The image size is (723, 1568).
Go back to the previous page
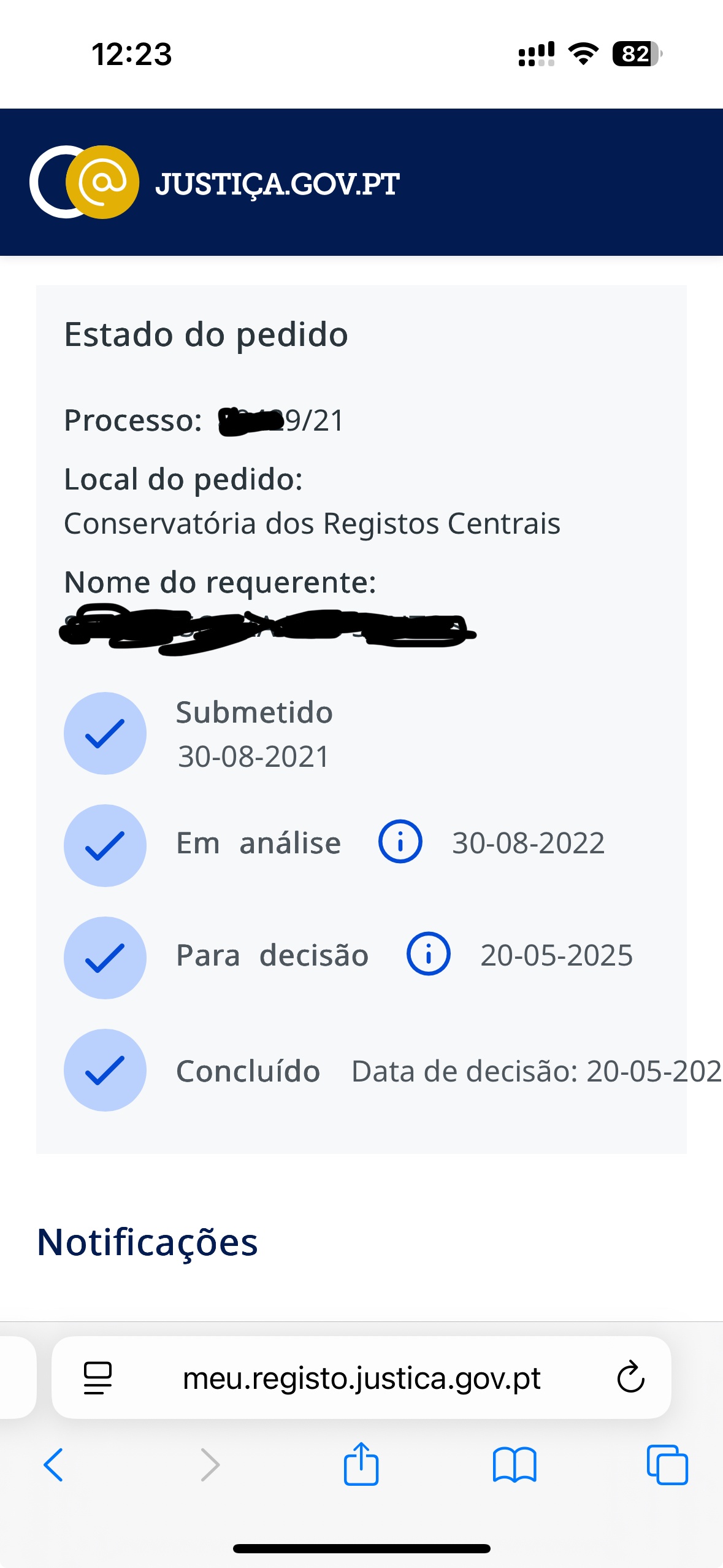click(x=54, y=1465)
